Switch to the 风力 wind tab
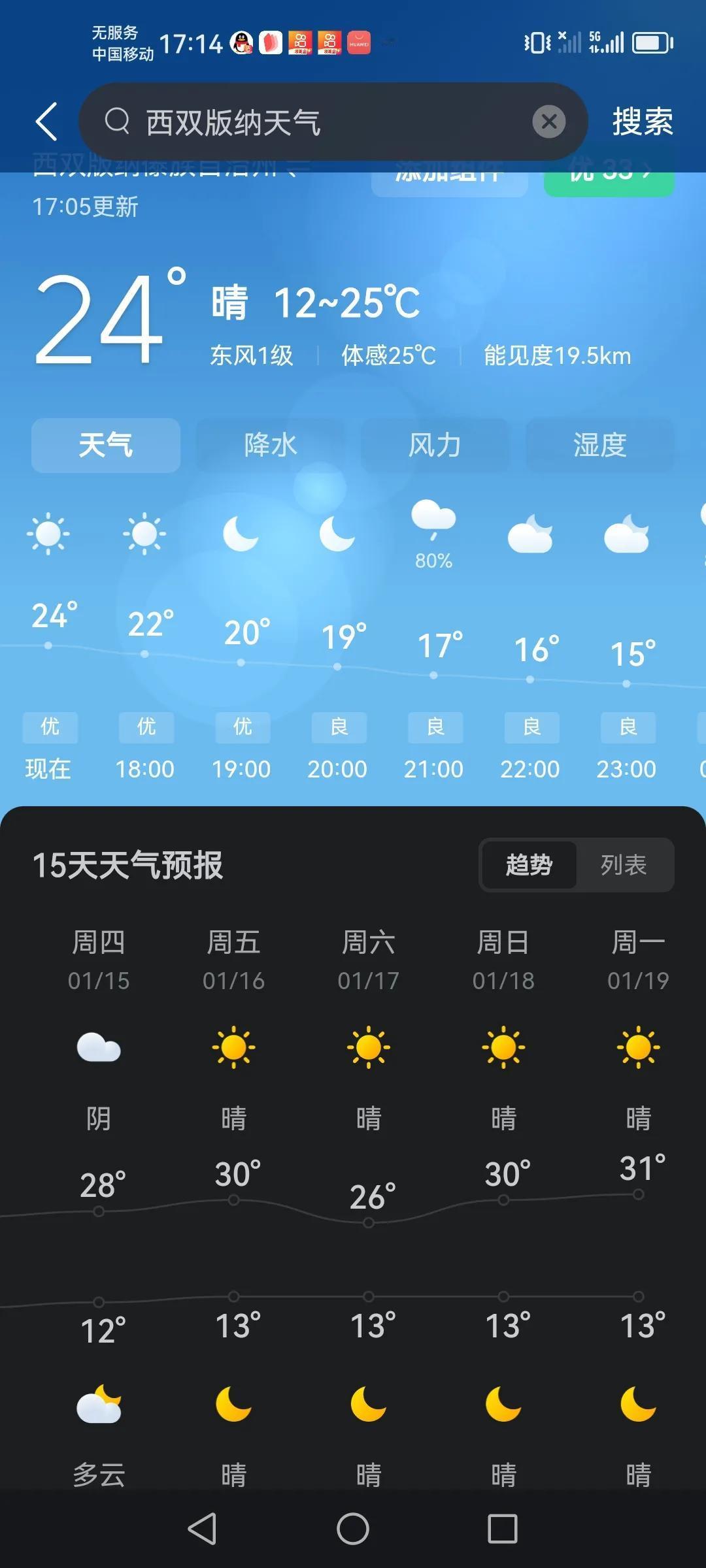 435,445
